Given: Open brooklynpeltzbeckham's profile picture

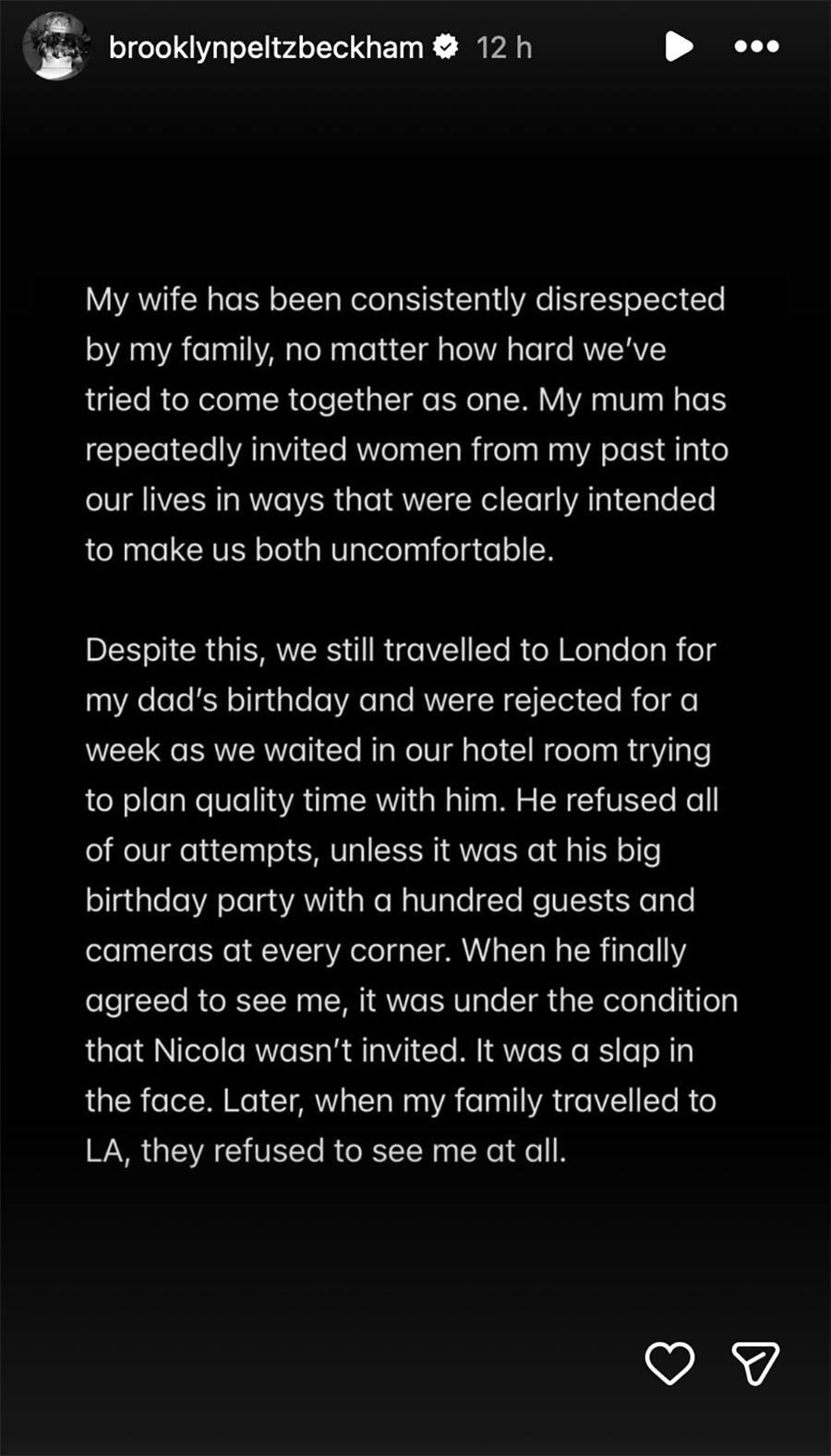Looking at the screenshot, I should [x=55, y=46].
